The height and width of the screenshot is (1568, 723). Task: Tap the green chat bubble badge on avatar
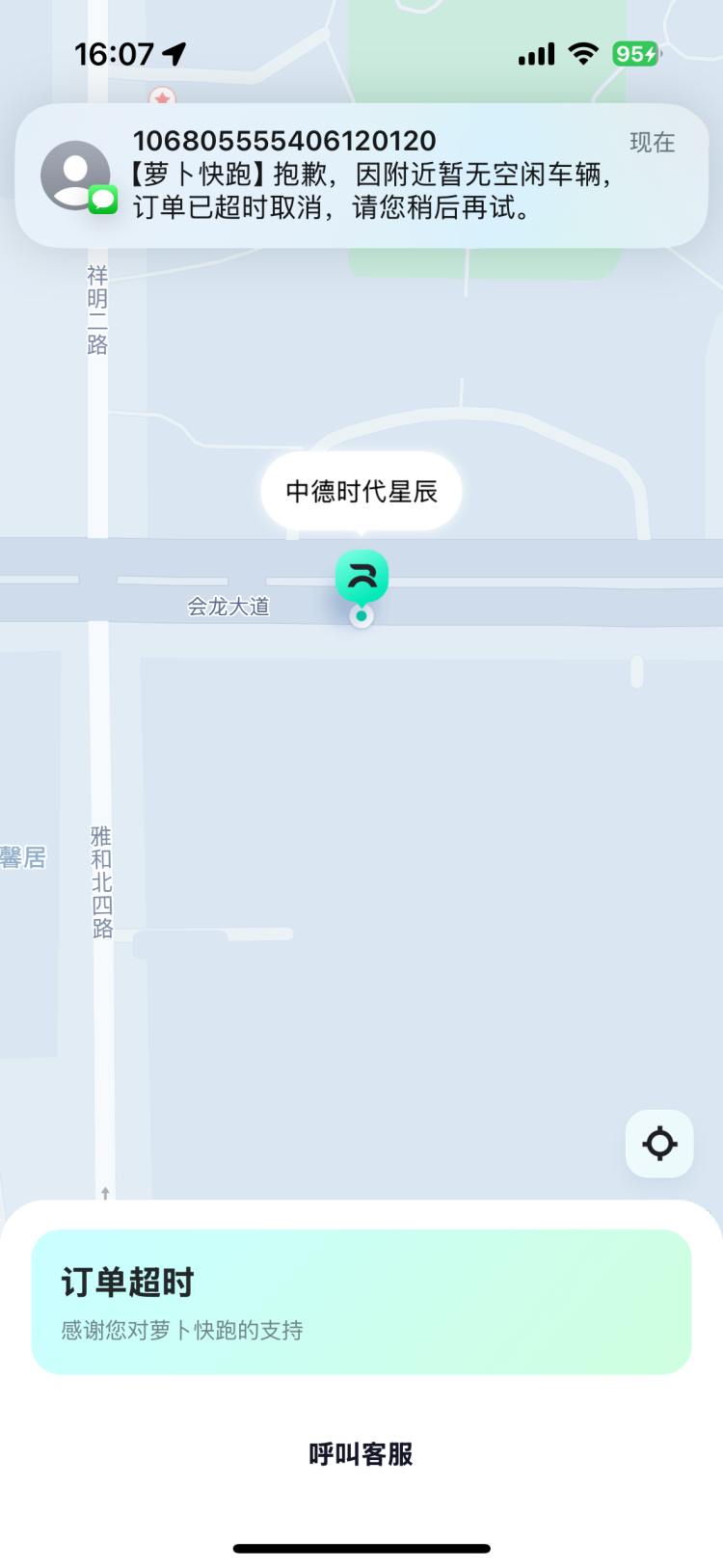point(101,200)
